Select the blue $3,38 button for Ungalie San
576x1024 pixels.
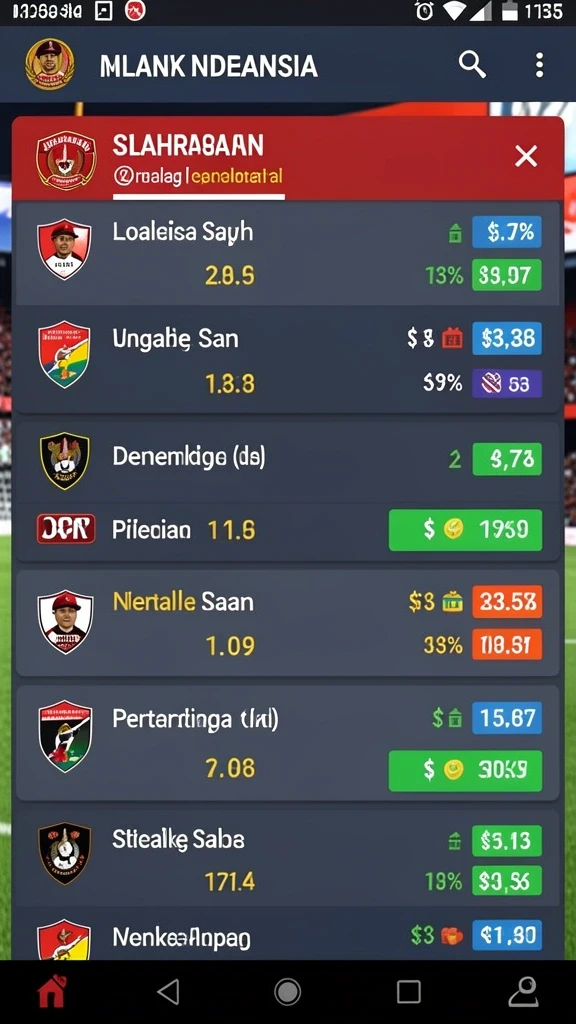506,338
